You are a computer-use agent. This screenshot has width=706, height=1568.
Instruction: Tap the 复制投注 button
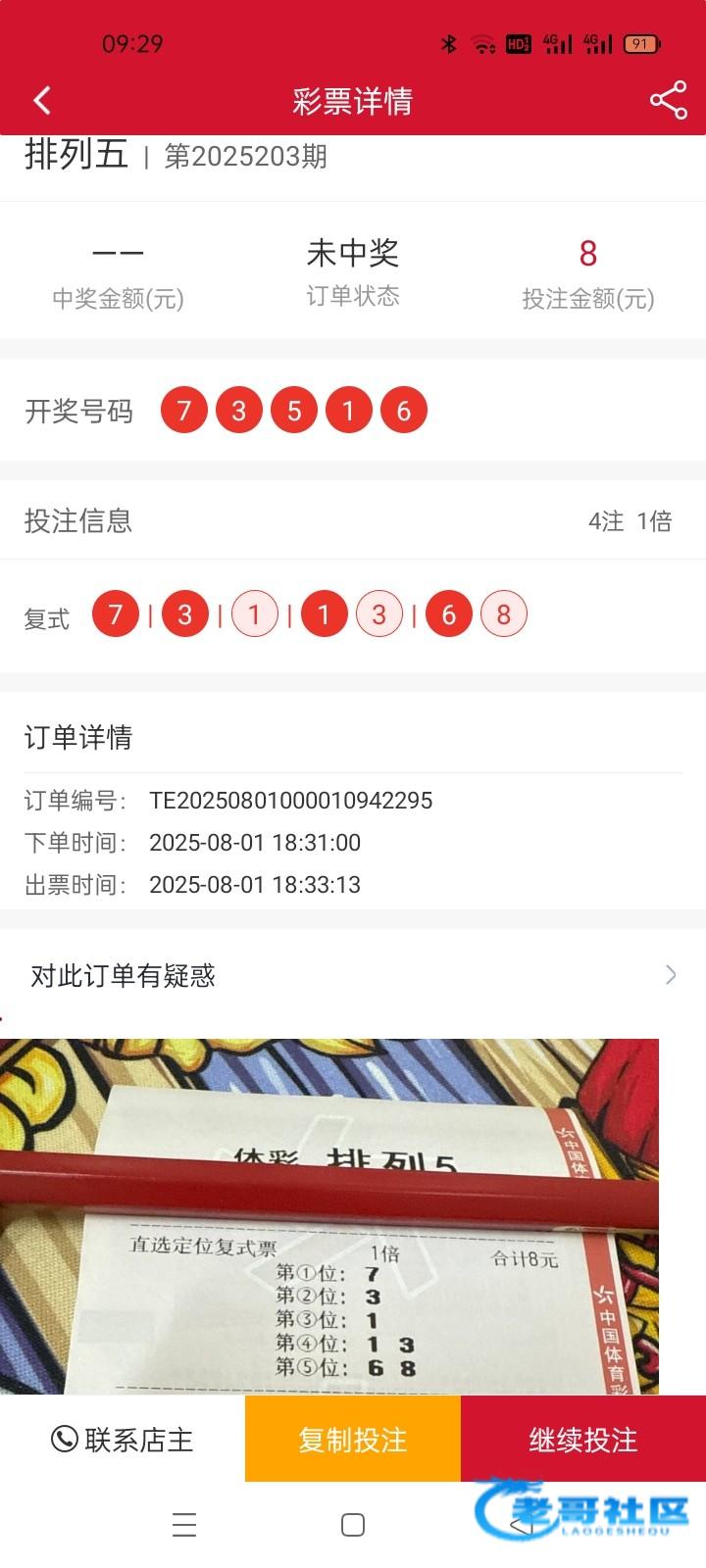[x=353, y=1440]
